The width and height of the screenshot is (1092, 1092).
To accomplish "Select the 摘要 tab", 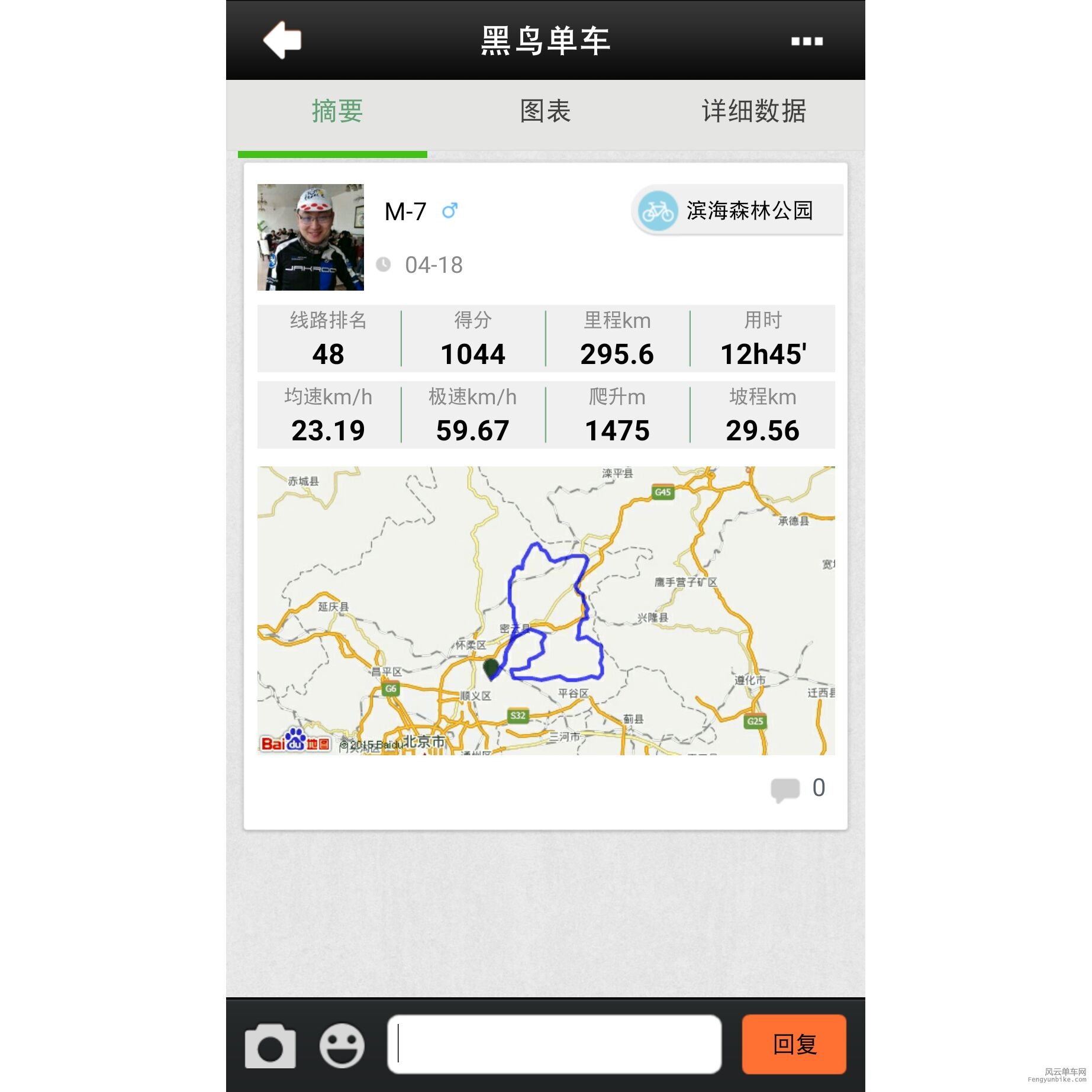I will [337, 111].
